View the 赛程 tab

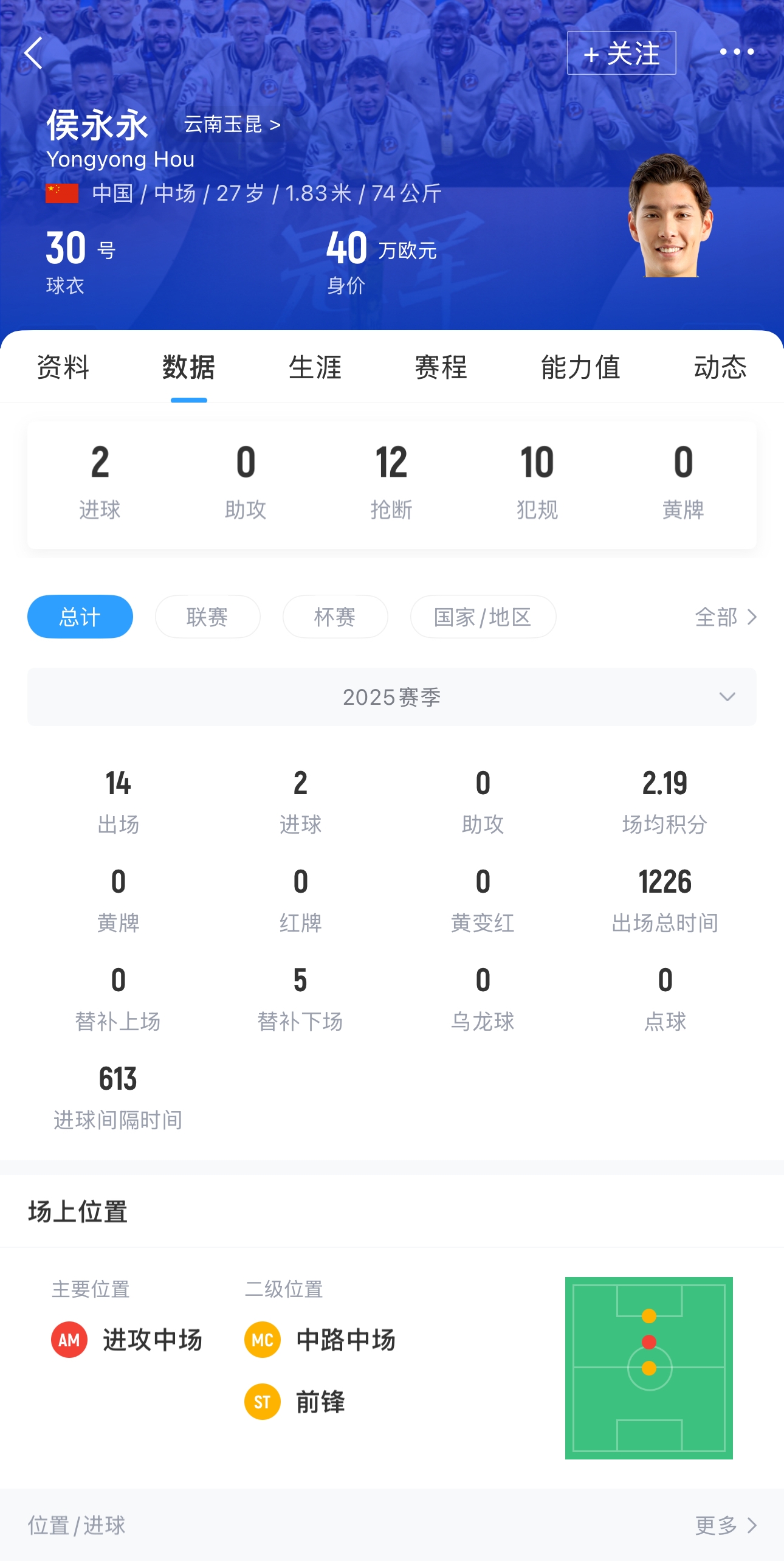click(441, 367)
